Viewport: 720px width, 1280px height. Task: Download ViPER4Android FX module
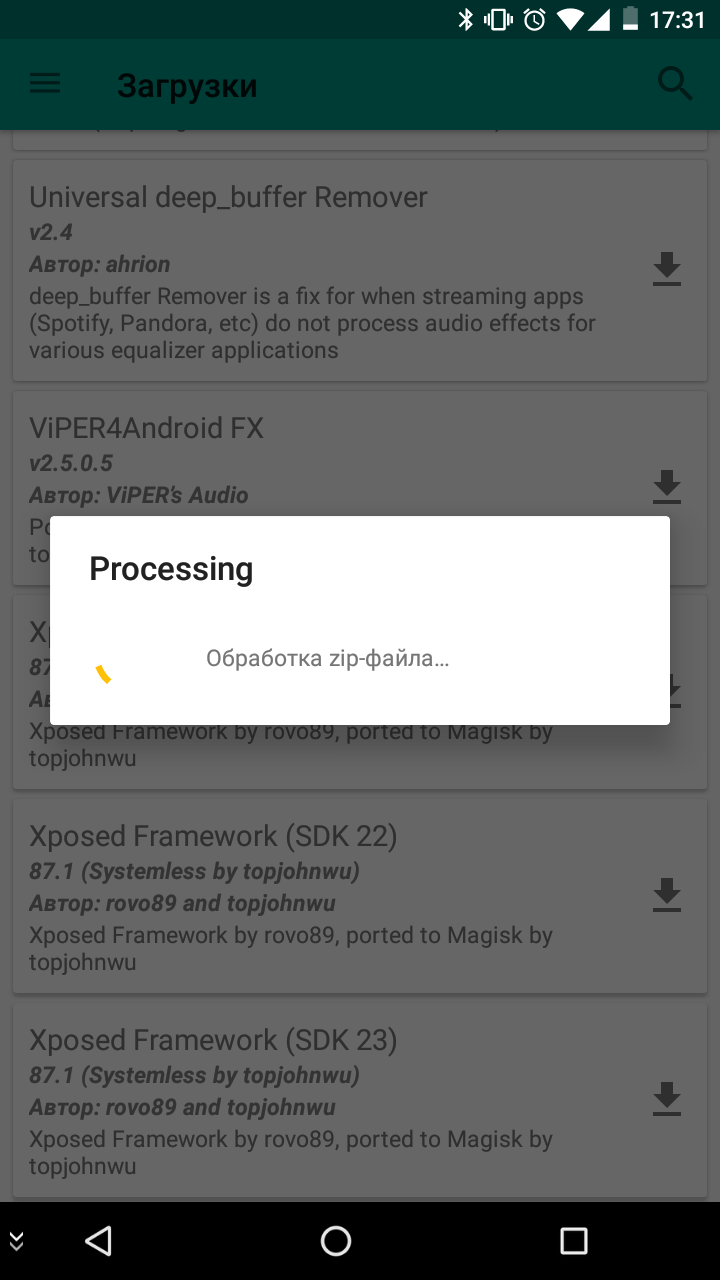pos(667,487)
